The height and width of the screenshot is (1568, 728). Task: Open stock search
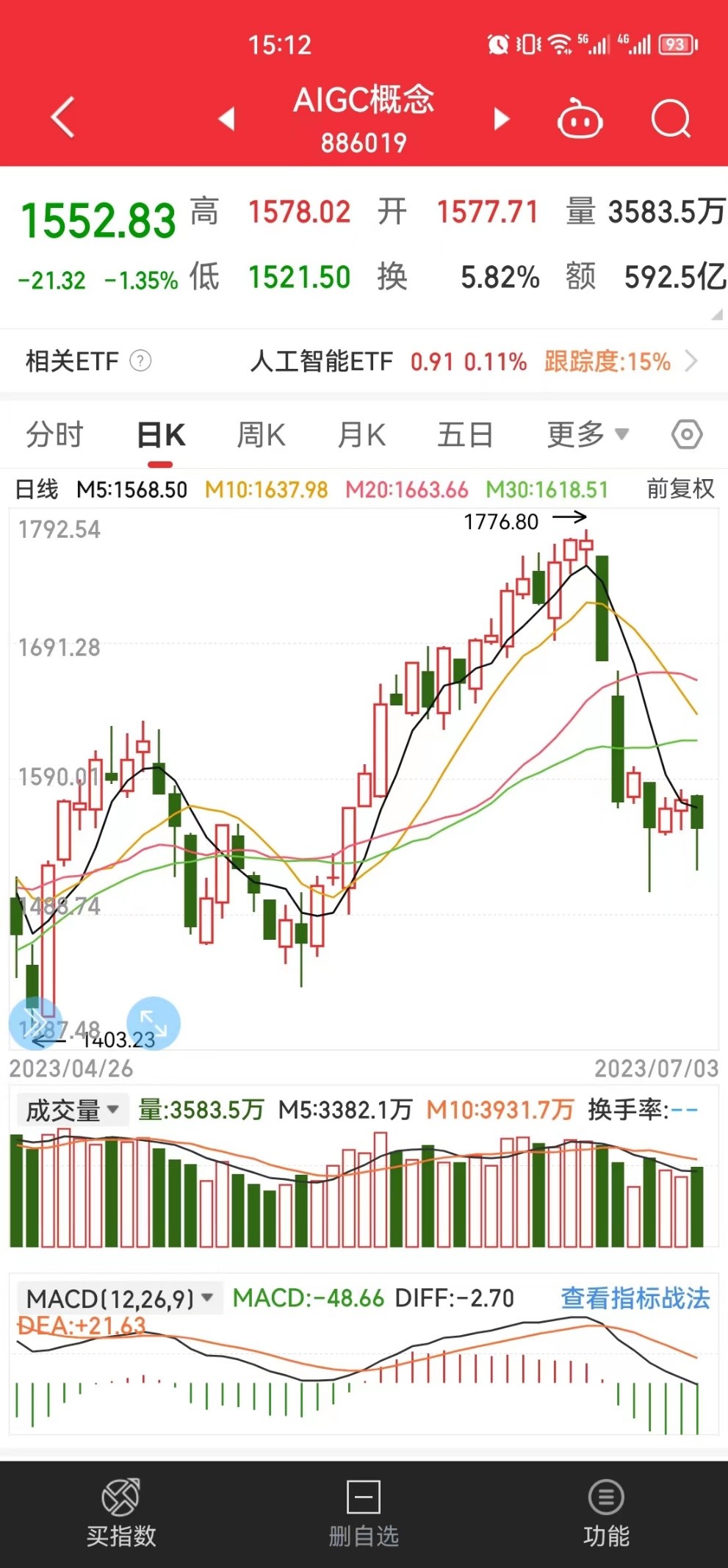(669, 118)
